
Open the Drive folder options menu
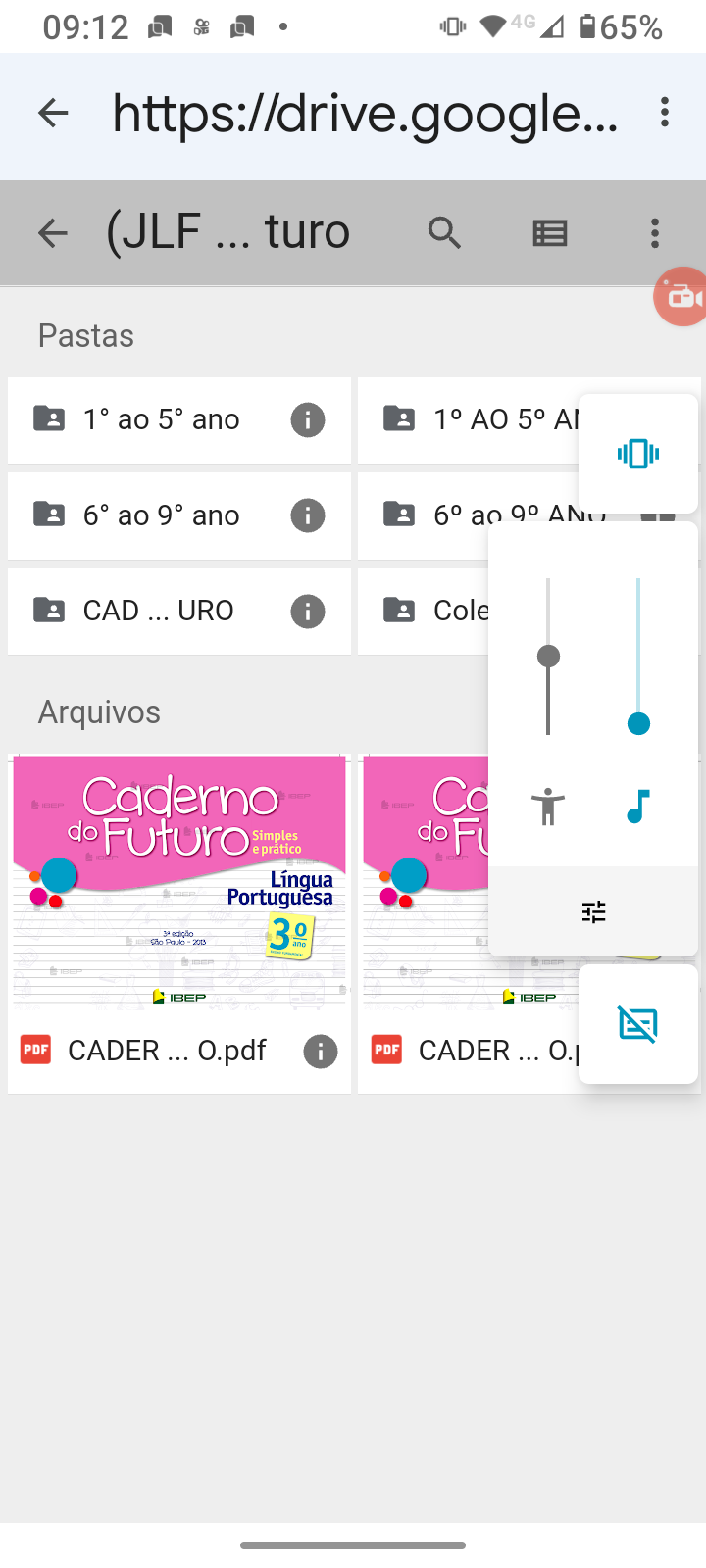[x=655, y=233]
